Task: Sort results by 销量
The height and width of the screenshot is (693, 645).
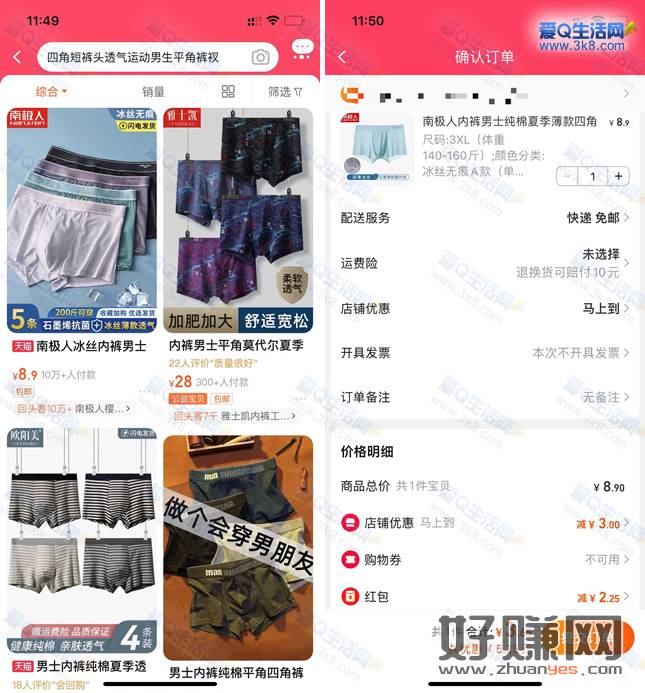Action: 153,91
